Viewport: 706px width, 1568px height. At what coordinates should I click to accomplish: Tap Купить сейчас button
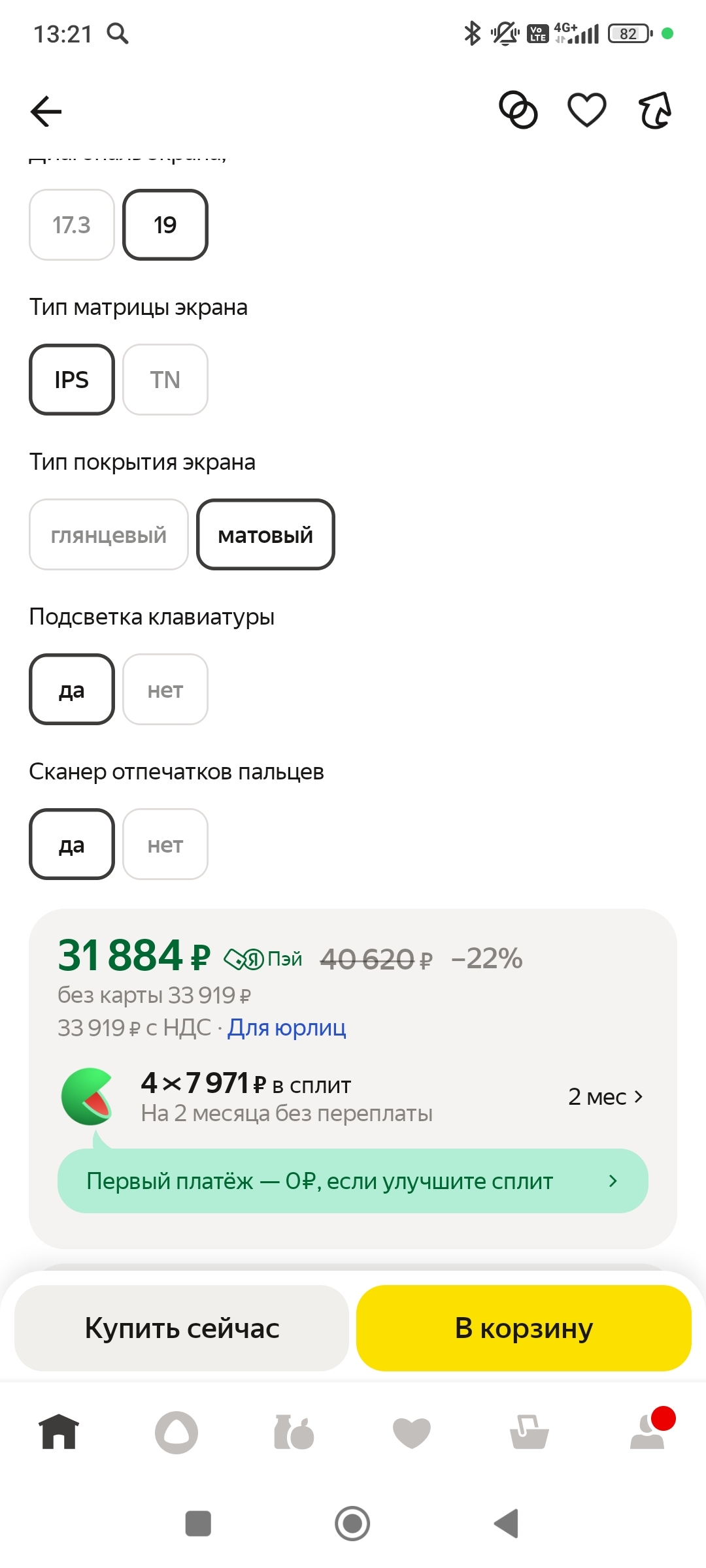click(x=182, y=1328)
